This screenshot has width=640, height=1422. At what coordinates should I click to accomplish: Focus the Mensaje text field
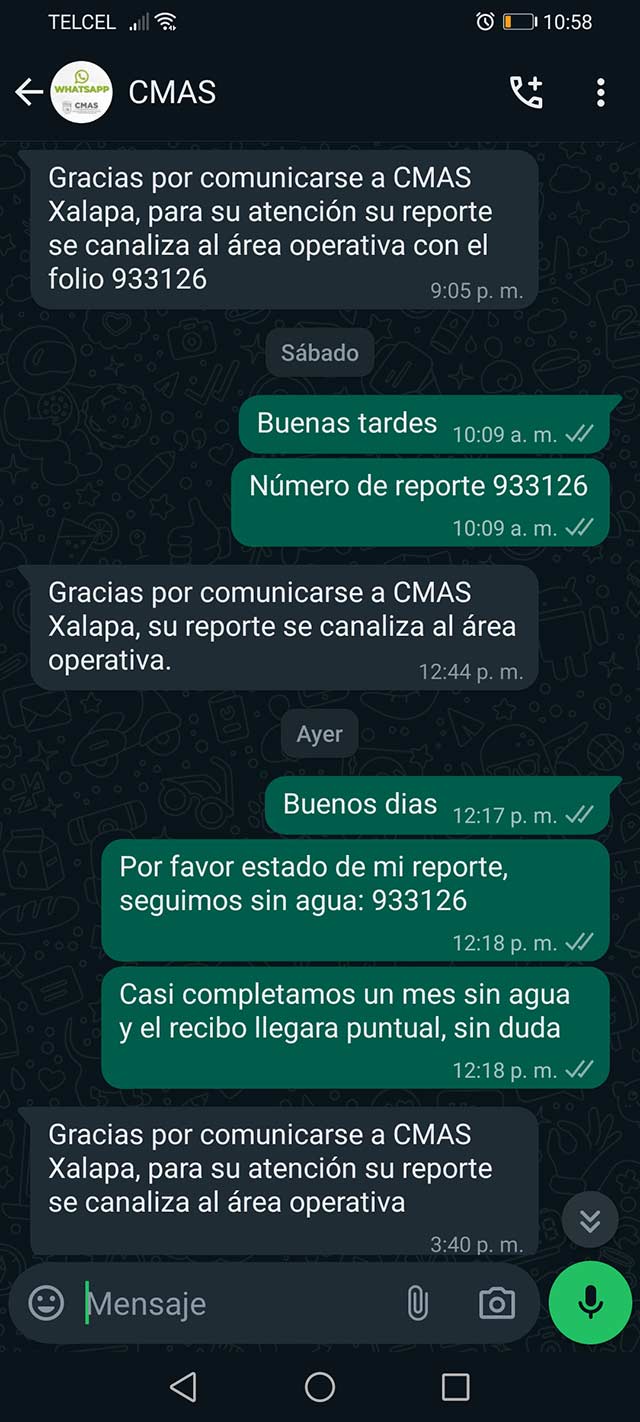(x=230, y=1304)
